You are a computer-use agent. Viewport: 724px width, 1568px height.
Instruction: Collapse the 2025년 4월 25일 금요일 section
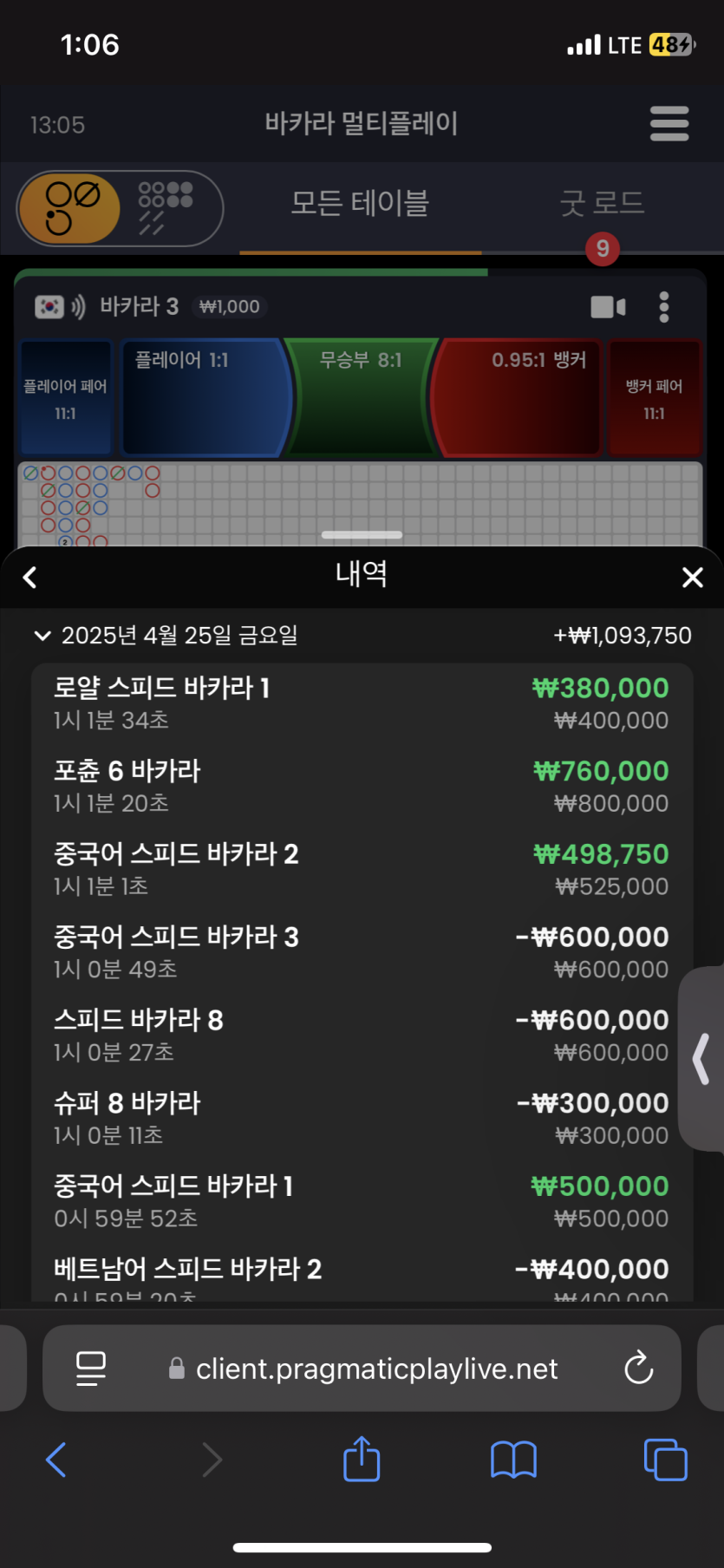click(42, 636)
